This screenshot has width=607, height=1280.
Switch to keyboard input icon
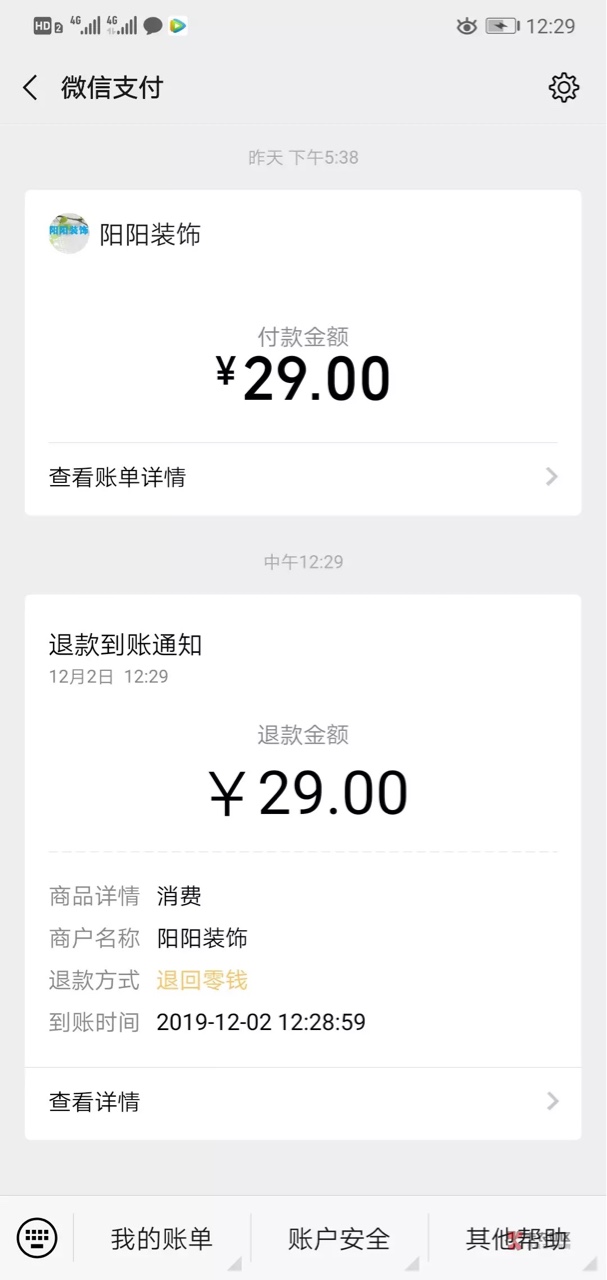coord(37,1238)
